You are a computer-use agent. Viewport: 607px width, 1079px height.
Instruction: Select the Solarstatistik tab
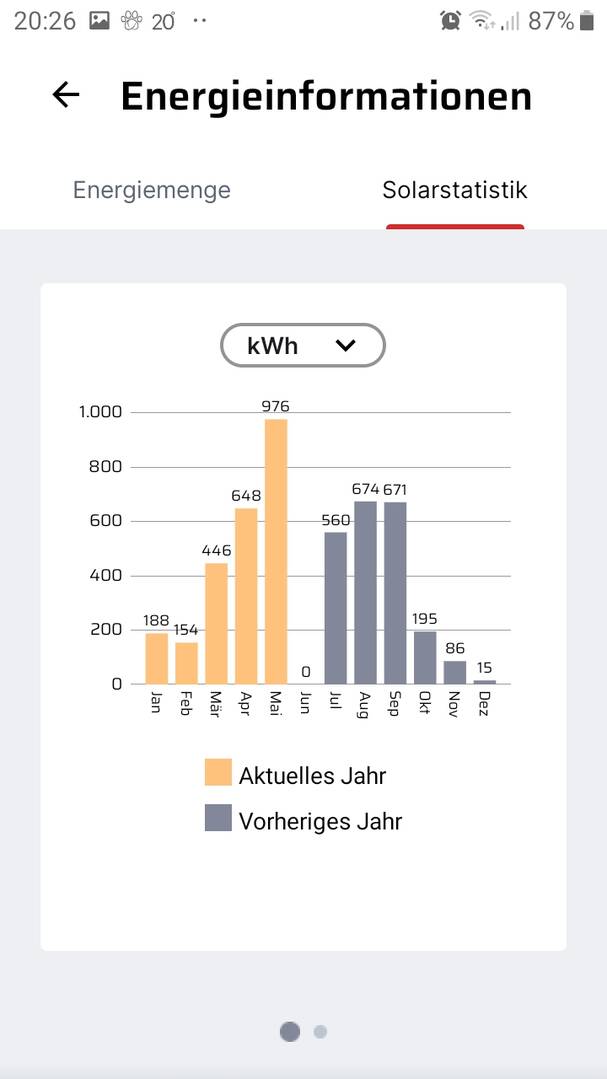pyautogui.click(x=455, y=190)
